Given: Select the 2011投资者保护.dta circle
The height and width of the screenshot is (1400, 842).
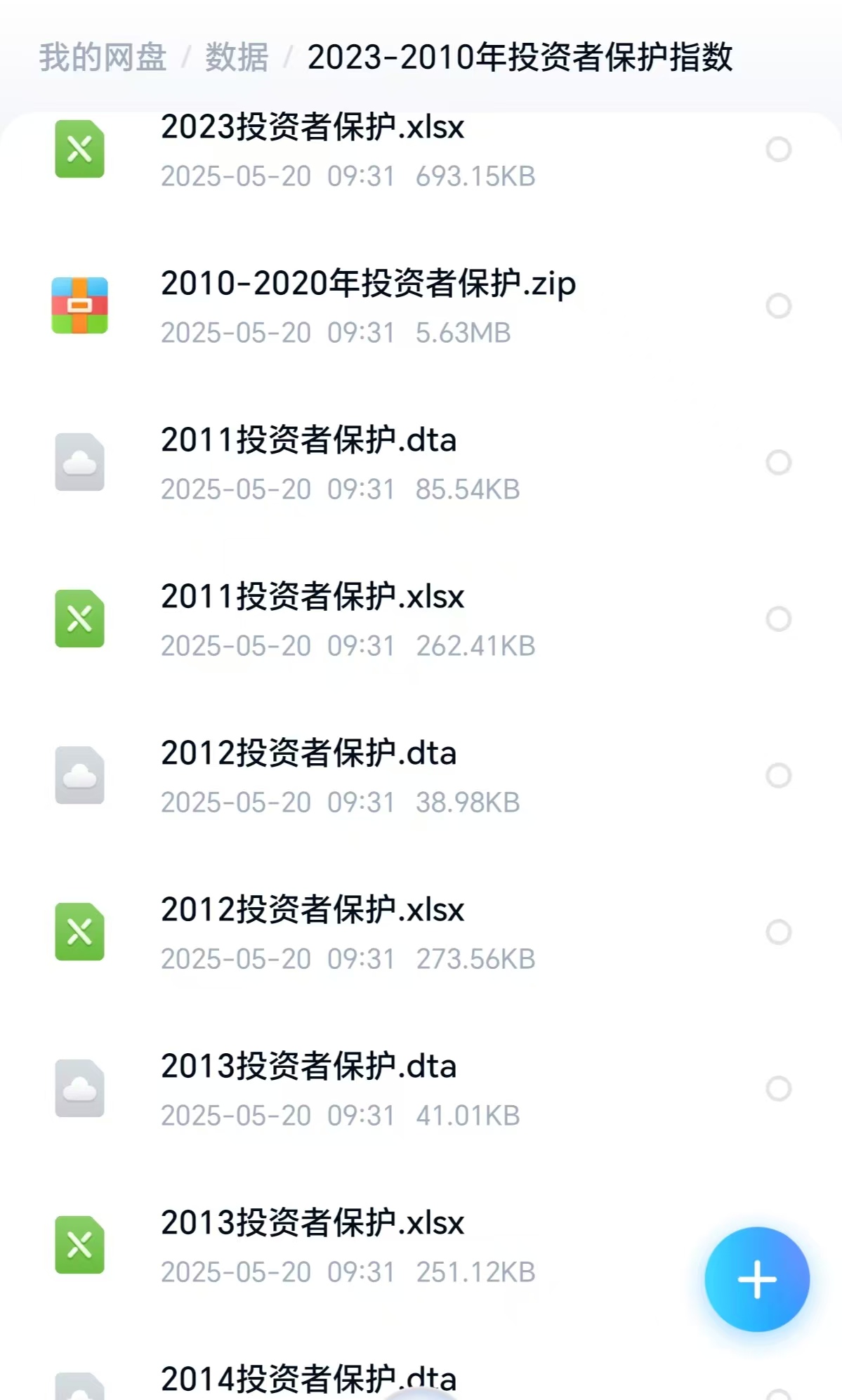Looking at the screenshot, I should pos(778,463).
